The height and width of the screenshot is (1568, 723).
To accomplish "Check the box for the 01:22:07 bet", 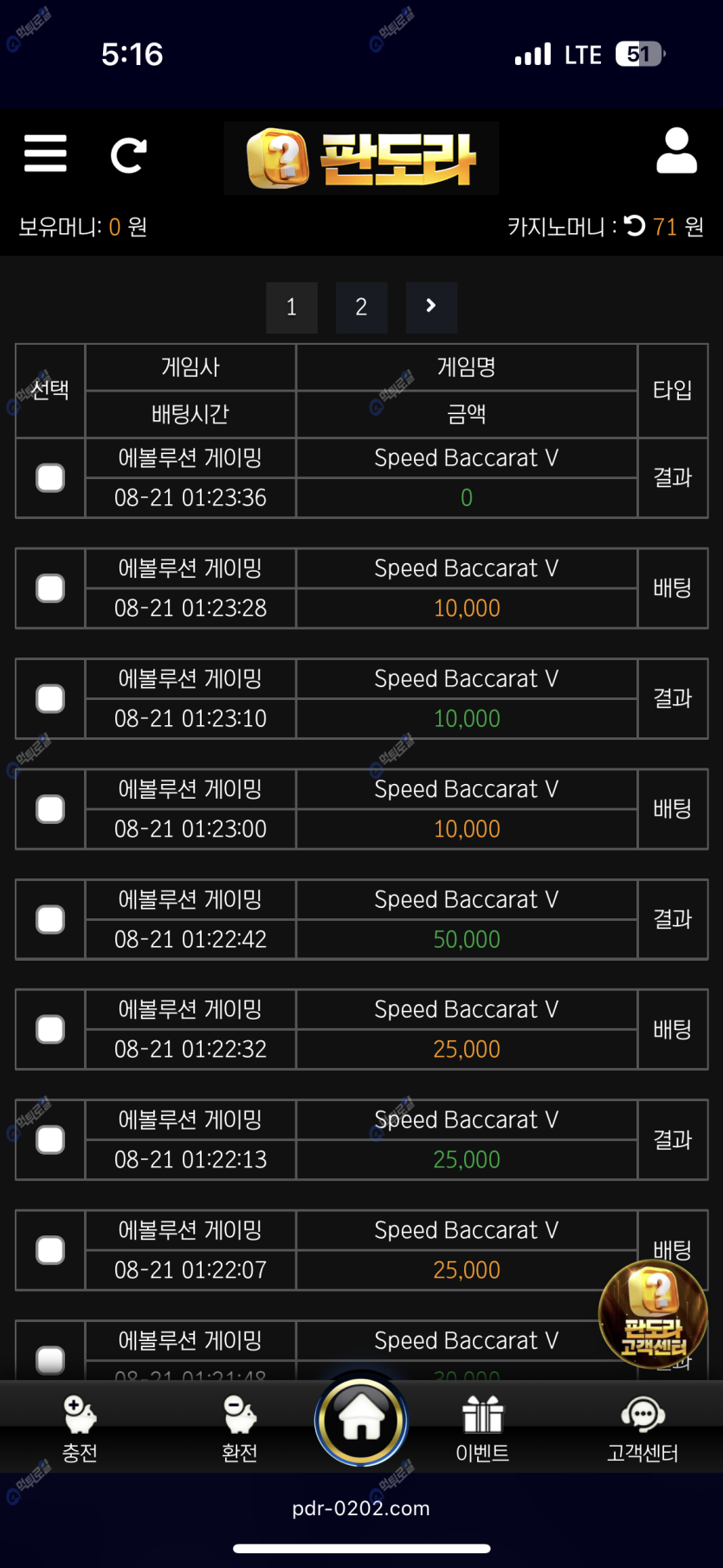I will point(50,1250).
